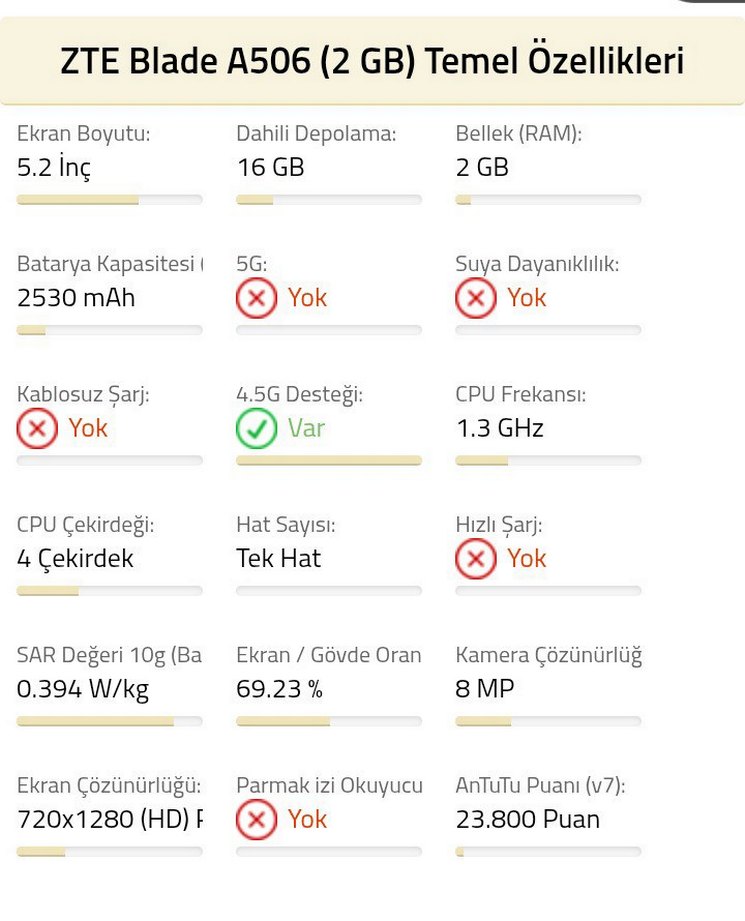Click the red X icon for Kablosuz Şarj
The image size is (745, 921).
[x=37, y=428]
